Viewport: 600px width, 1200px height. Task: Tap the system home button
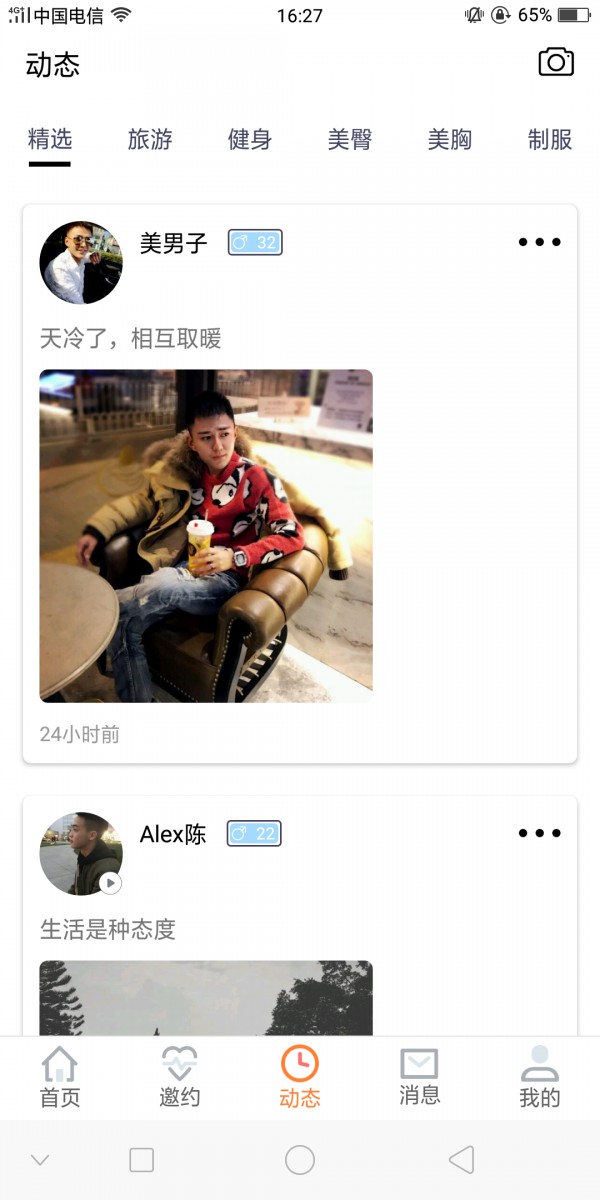(300, 1160)
